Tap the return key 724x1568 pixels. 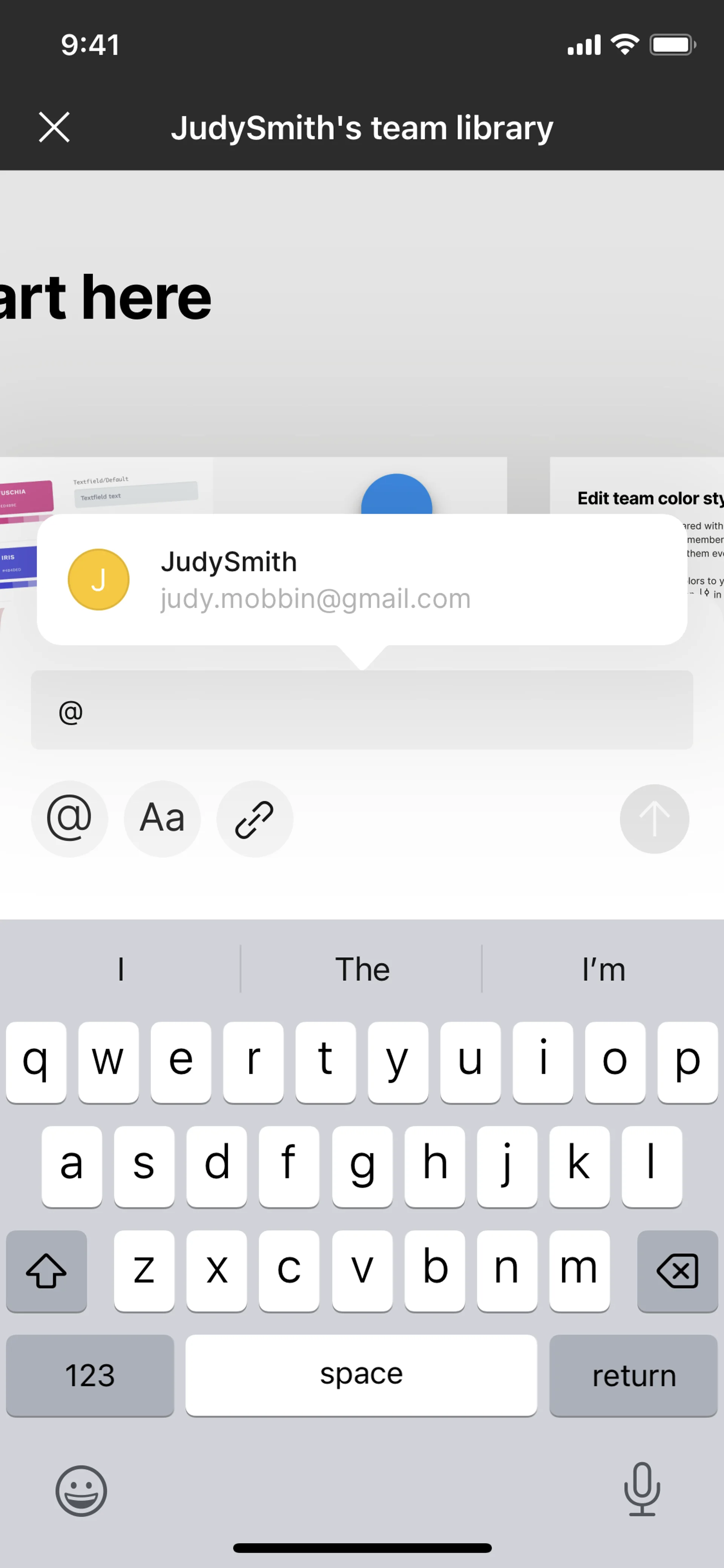tap(633, 1375)
